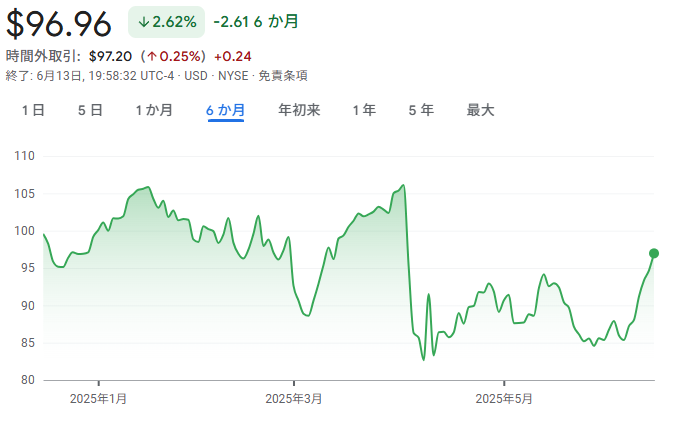Show the 最大 range chart
The width and height of the screenshot is (690, 439).
click(x=481, y=111)
